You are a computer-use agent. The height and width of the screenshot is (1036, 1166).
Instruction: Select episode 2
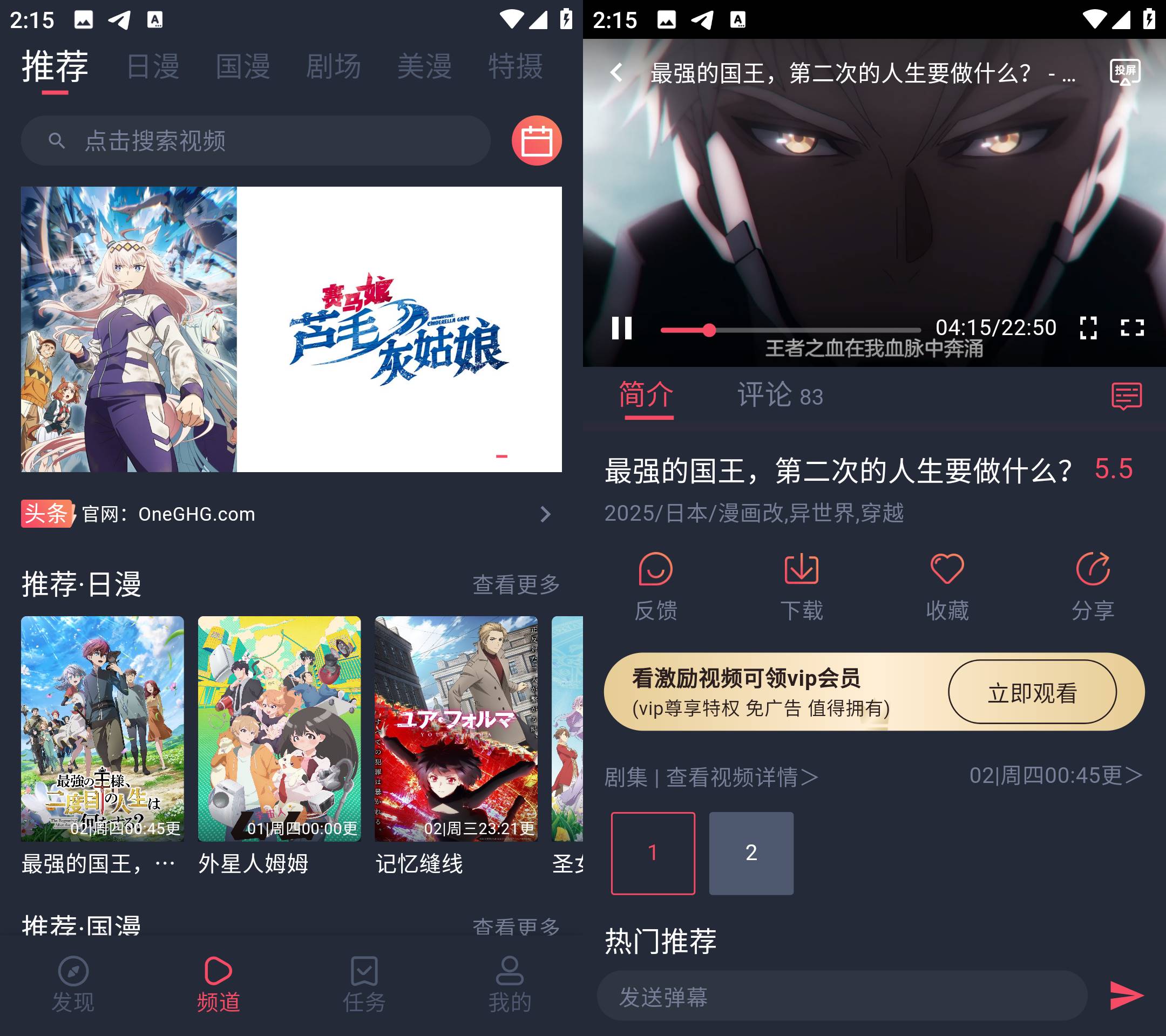click(x=751, y=853)
